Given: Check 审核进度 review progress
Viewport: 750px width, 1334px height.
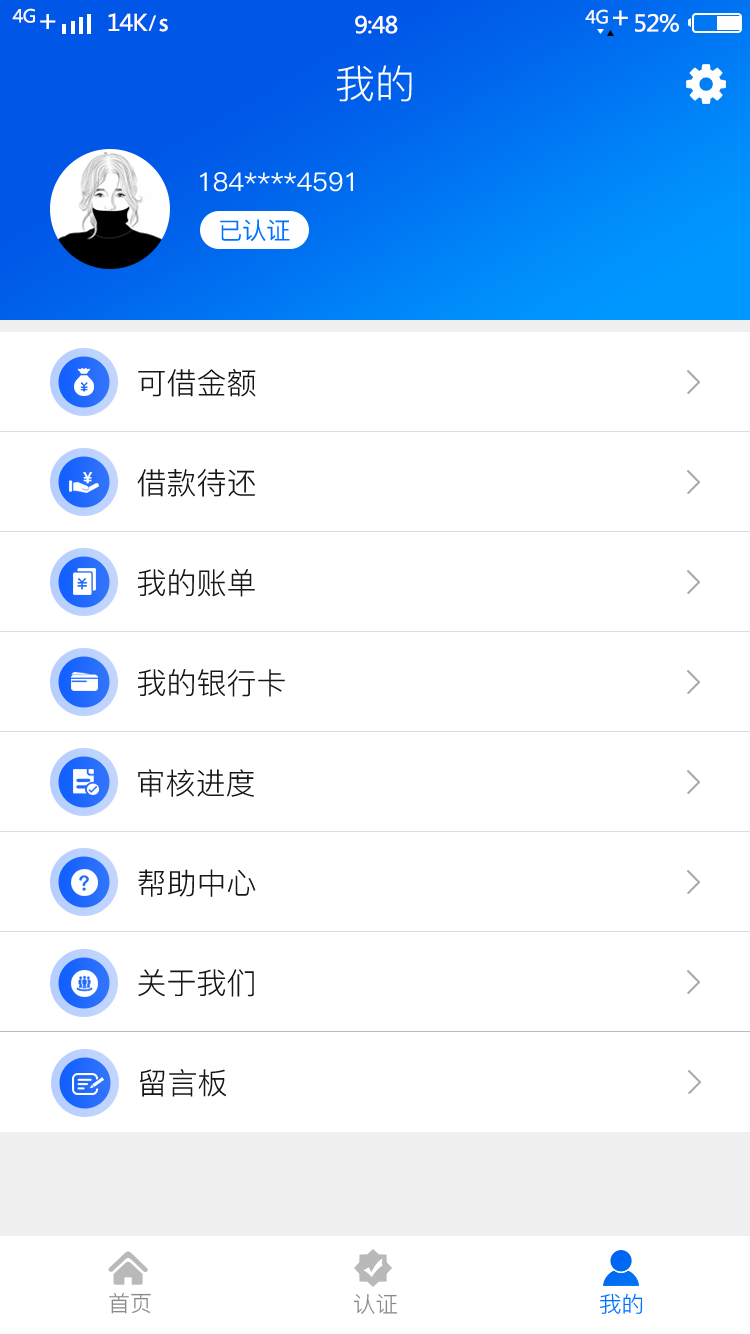Looking at the screenshot, I should click(375, 782).
